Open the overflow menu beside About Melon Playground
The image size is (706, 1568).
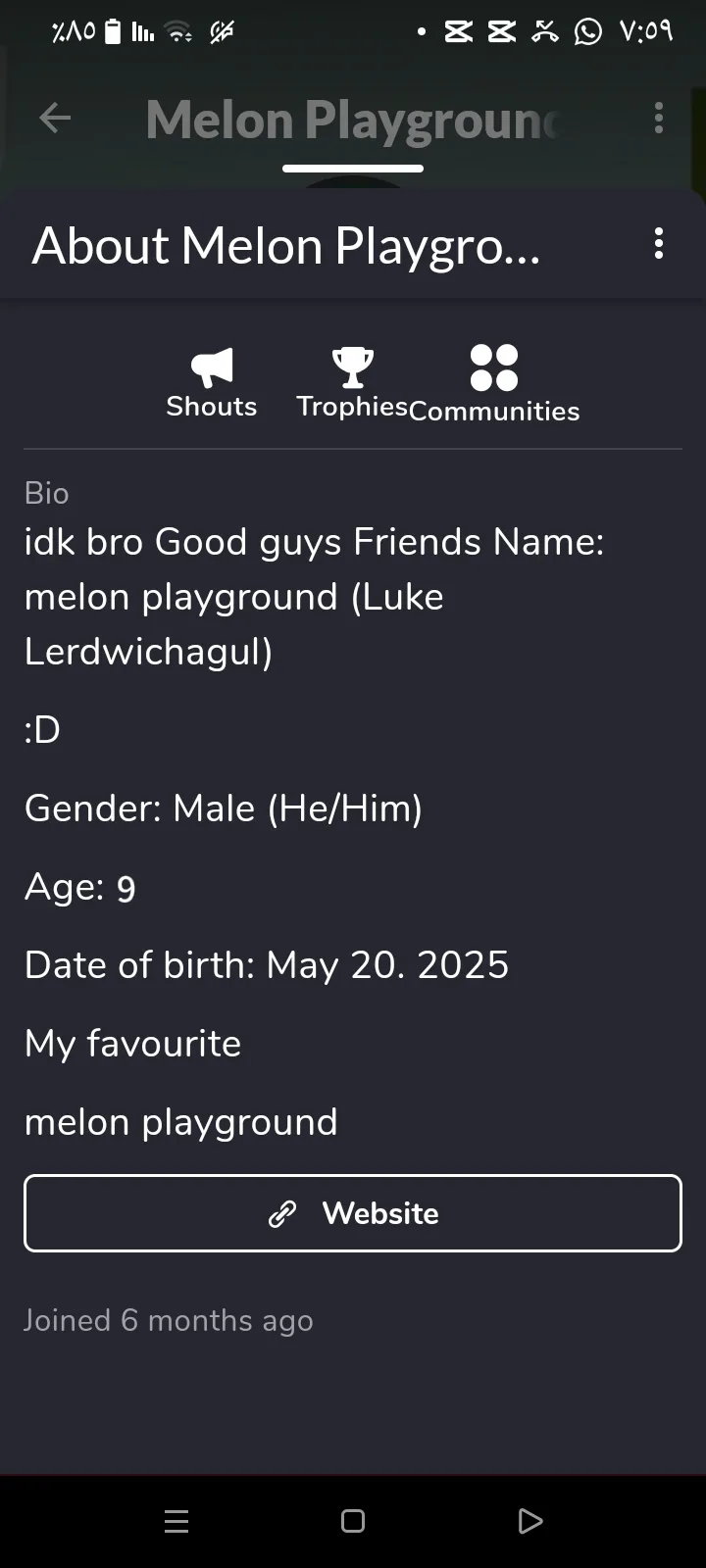click(x=659, y=243)
